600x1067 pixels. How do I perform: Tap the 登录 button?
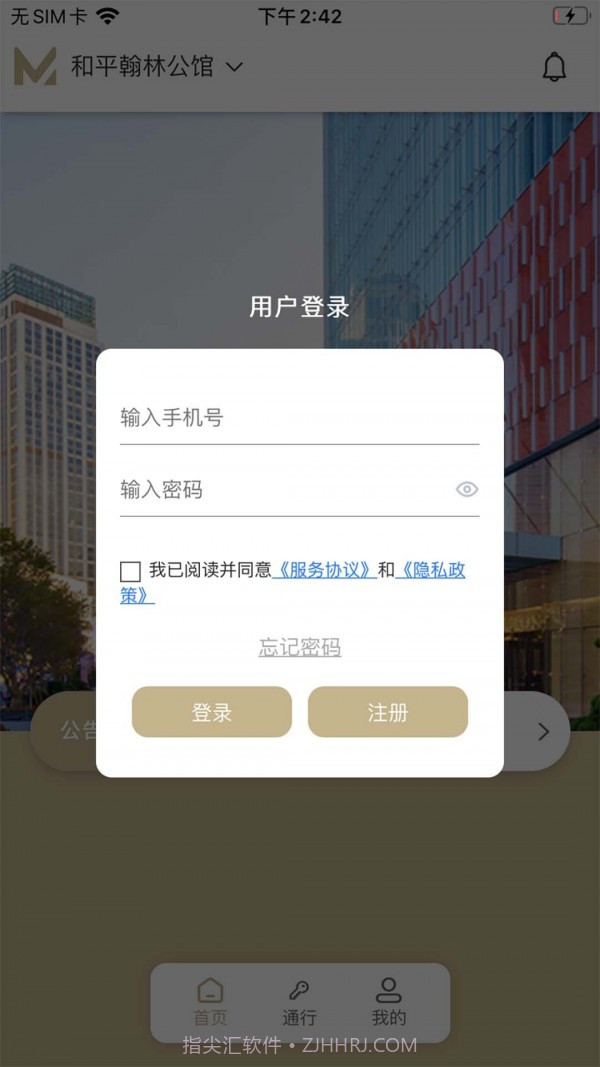(212, 712)
